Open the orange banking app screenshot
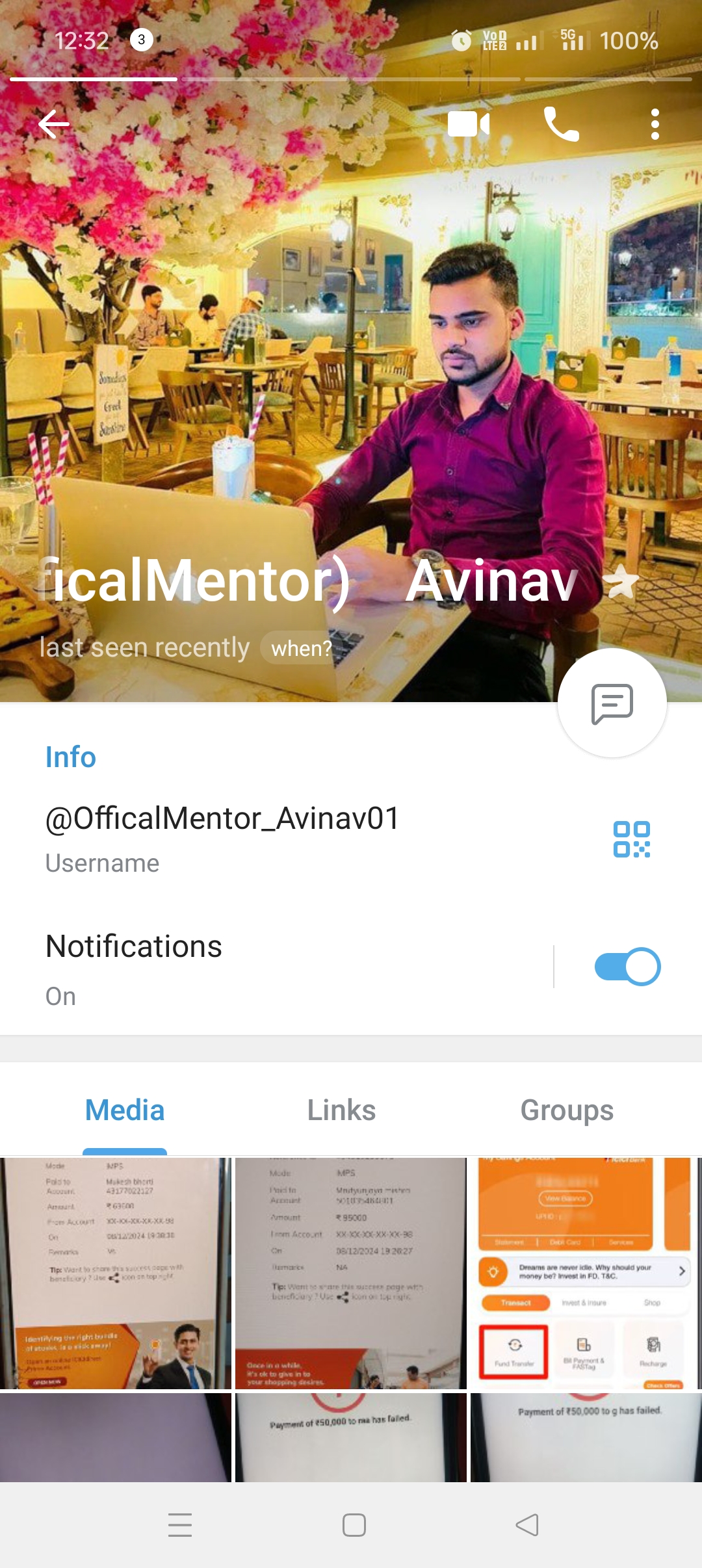702x1568 pixels. click(x=585, y=1273)
